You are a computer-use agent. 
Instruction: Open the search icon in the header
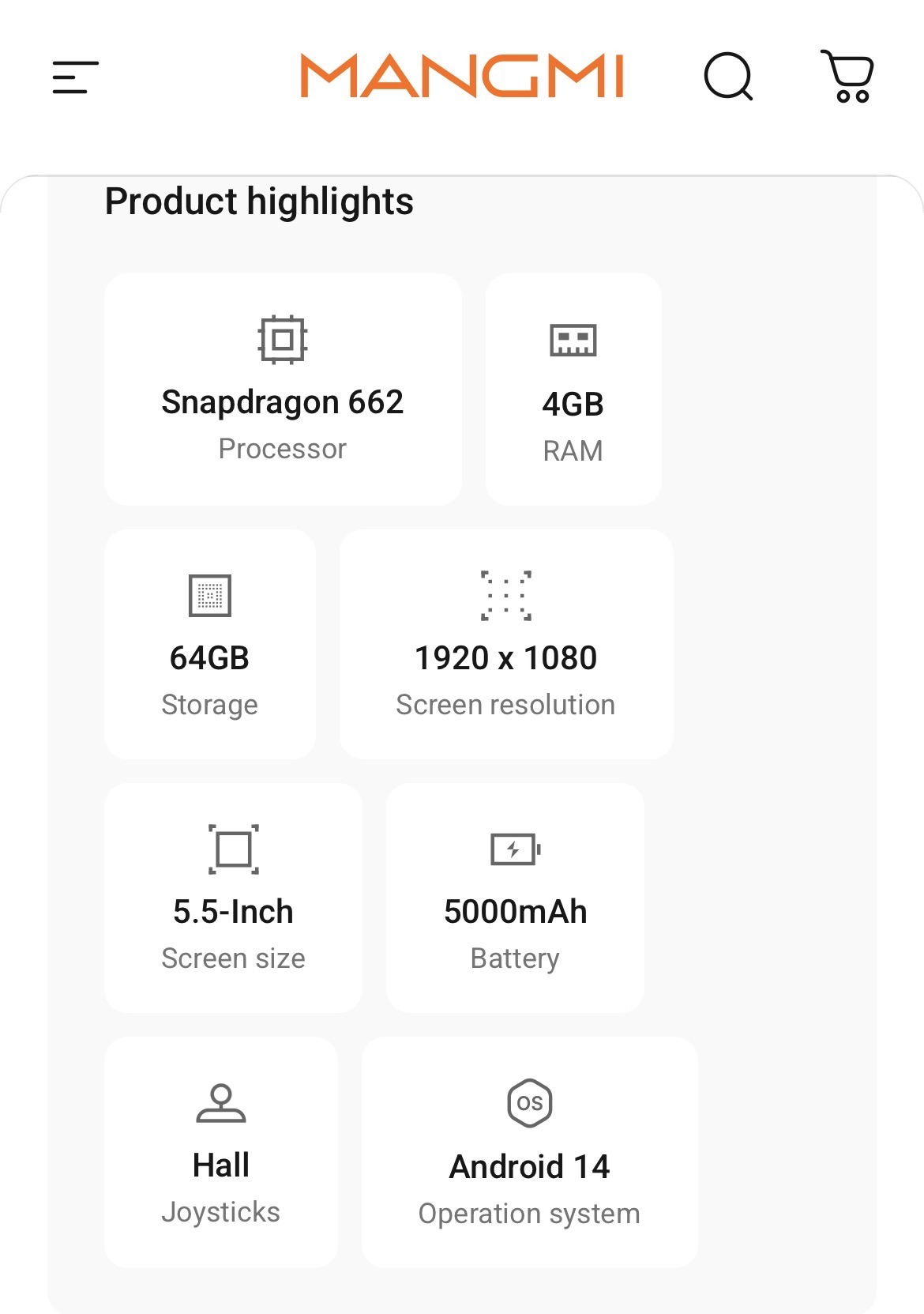pyautogui.click(x=727, y=77)
